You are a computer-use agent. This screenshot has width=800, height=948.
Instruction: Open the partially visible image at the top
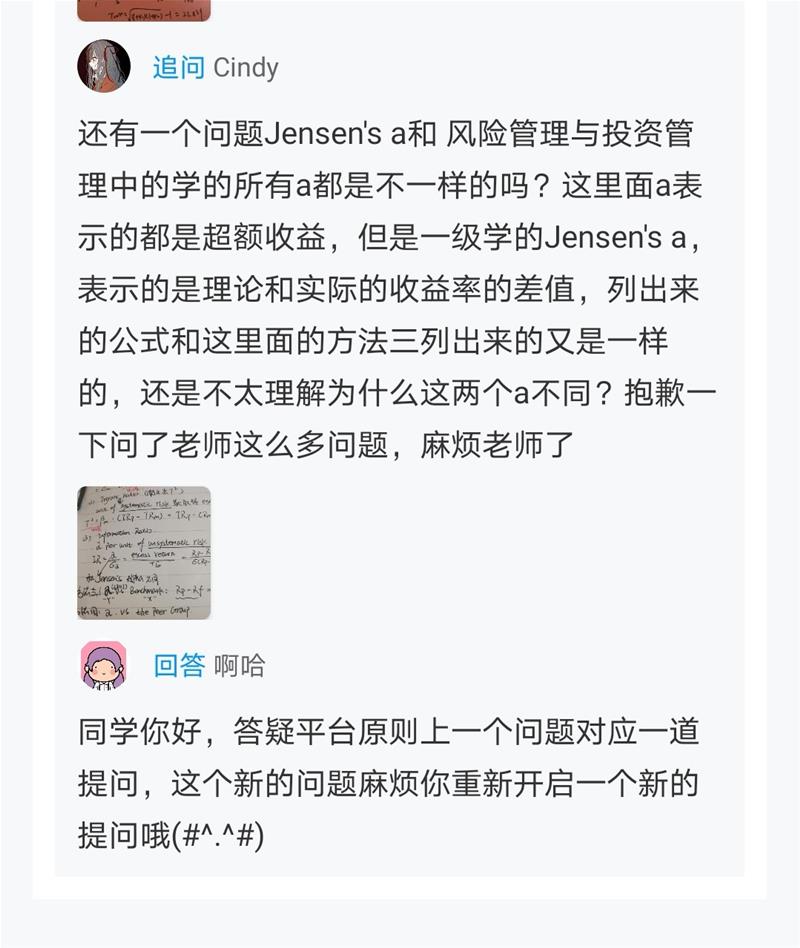[x=144, y=10]
